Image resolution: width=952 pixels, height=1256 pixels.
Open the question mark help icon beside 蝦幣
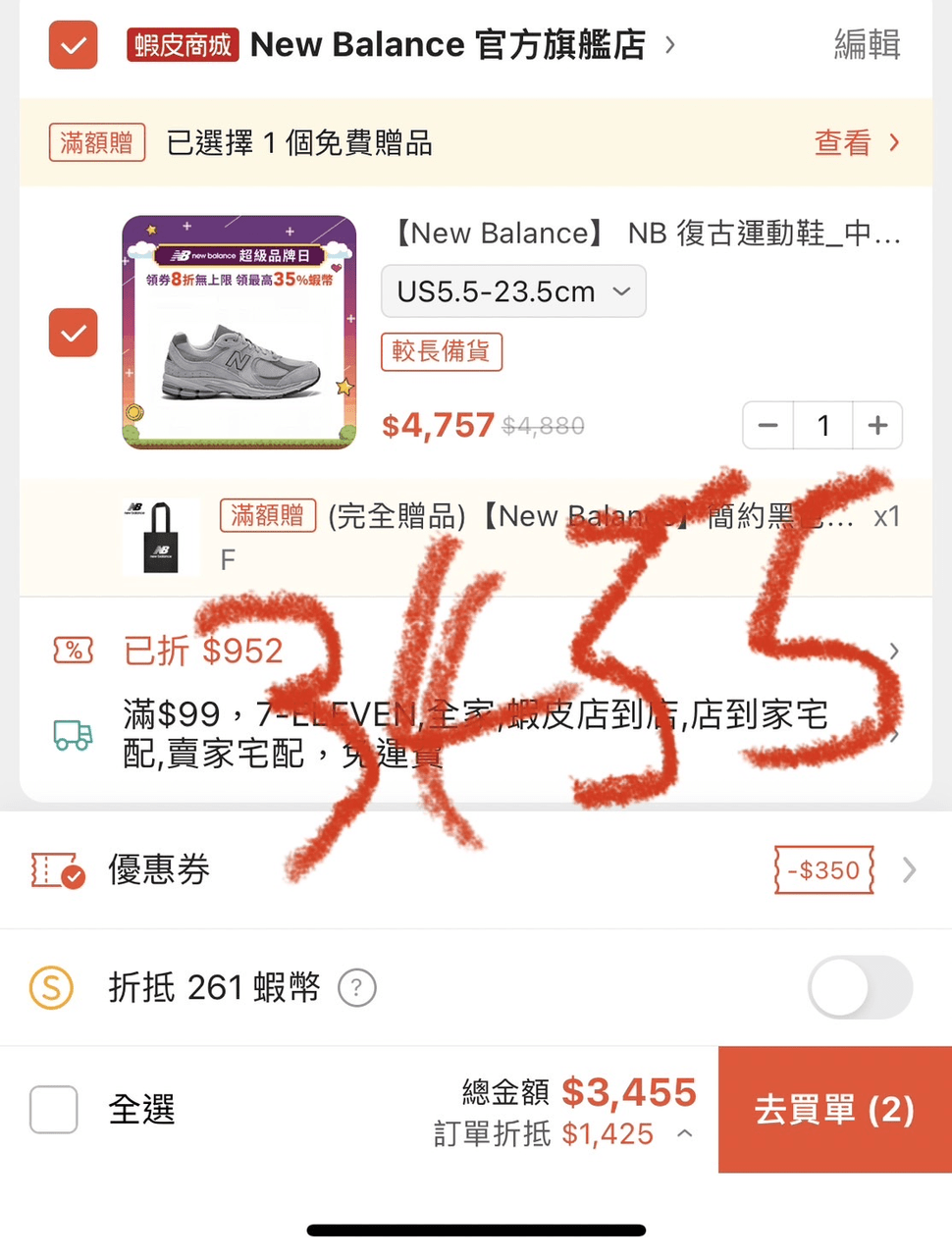tap(357, 990)
